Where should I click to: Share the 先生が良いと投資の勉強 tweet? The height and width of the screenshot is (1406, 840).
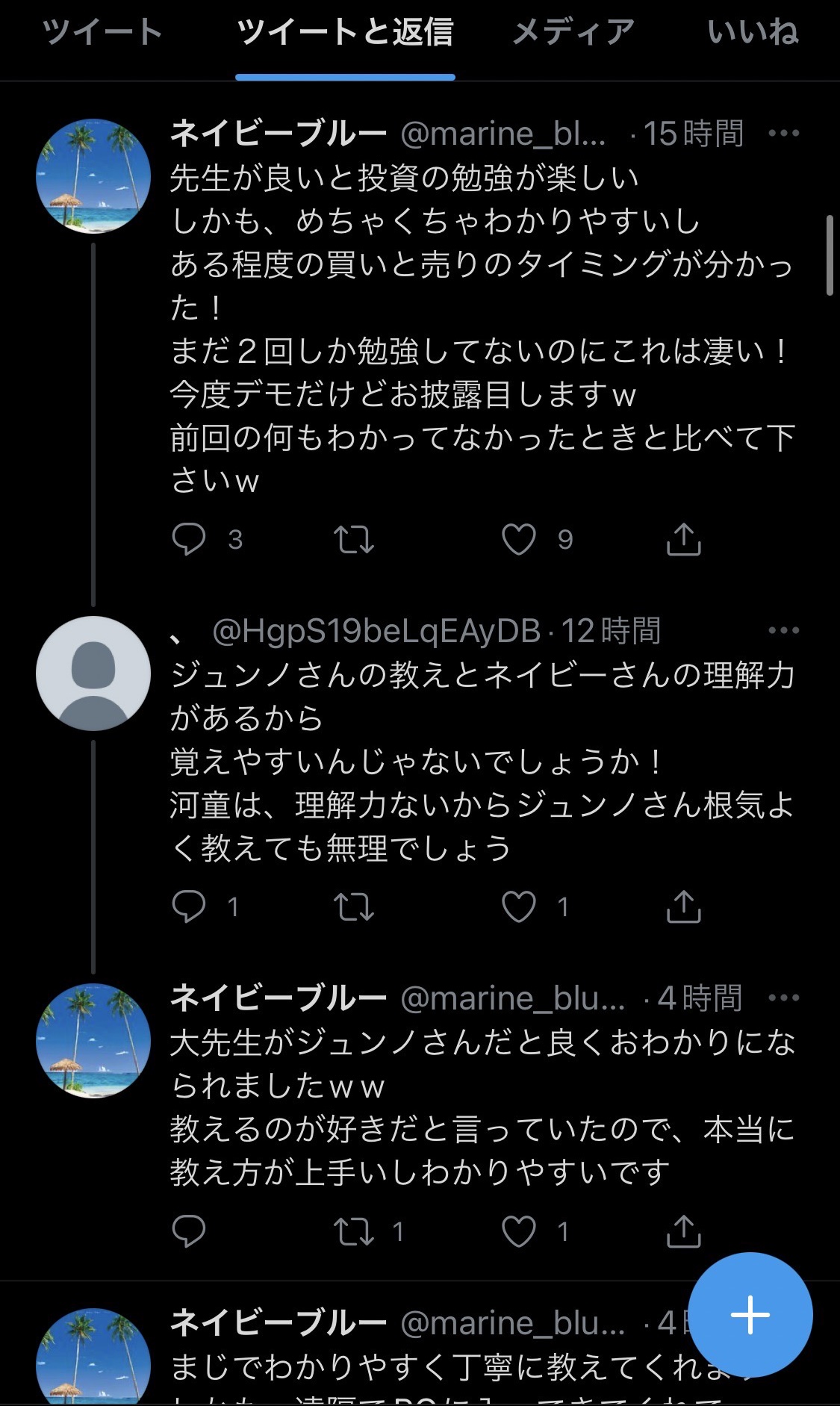[x=683, y=539]
